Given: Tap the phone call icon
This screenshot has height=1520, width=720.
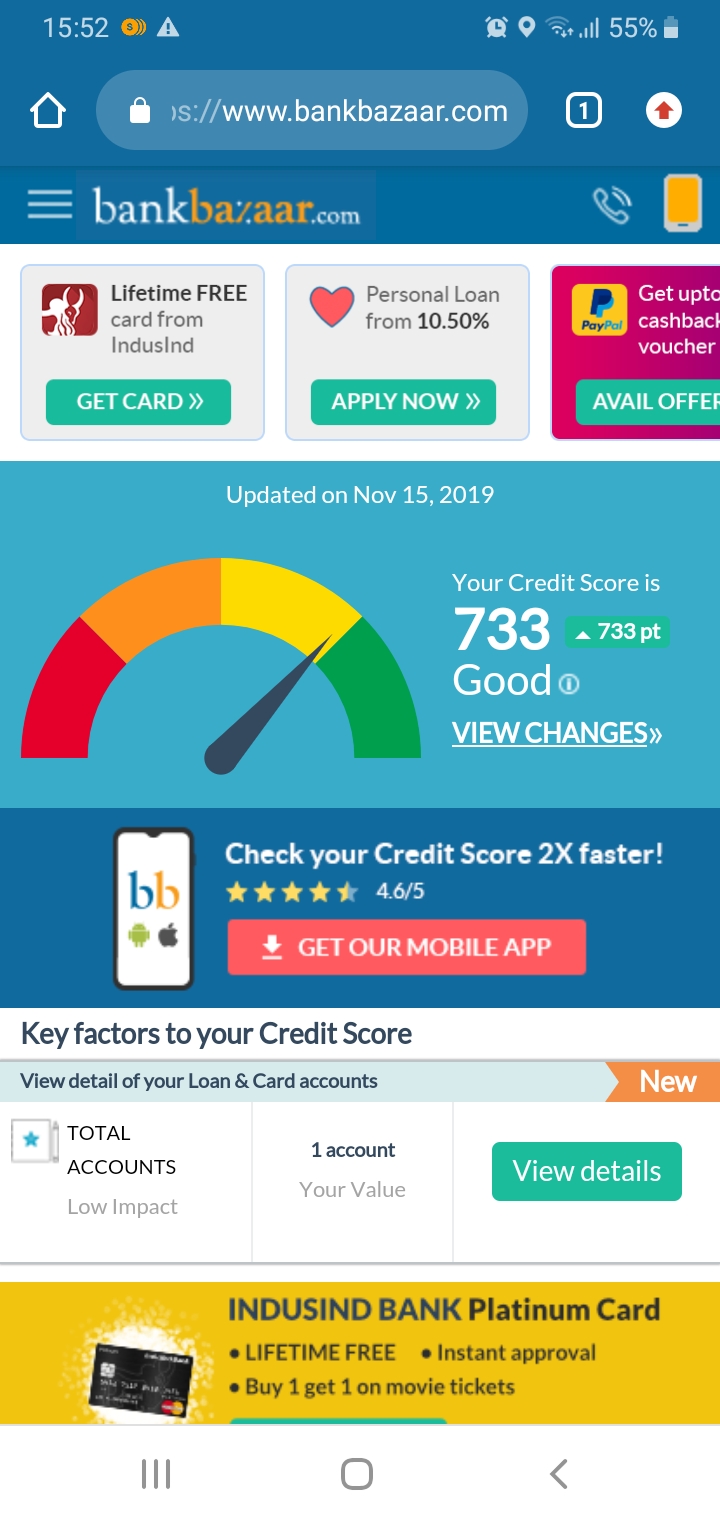Looking at the screenshot, I should 611,204.
